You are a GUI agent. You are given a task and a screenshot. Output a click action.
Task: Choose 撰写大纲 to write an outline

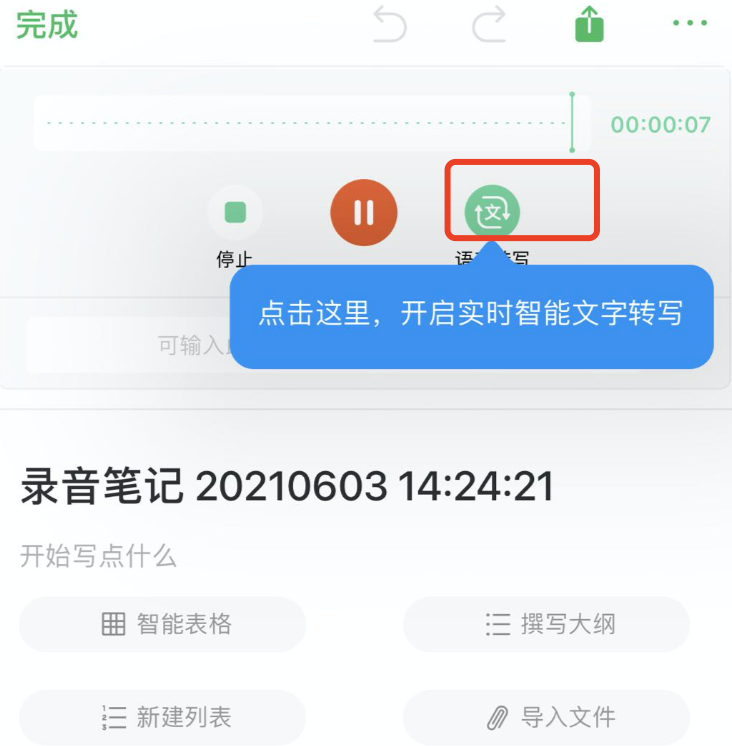[546, 625]
